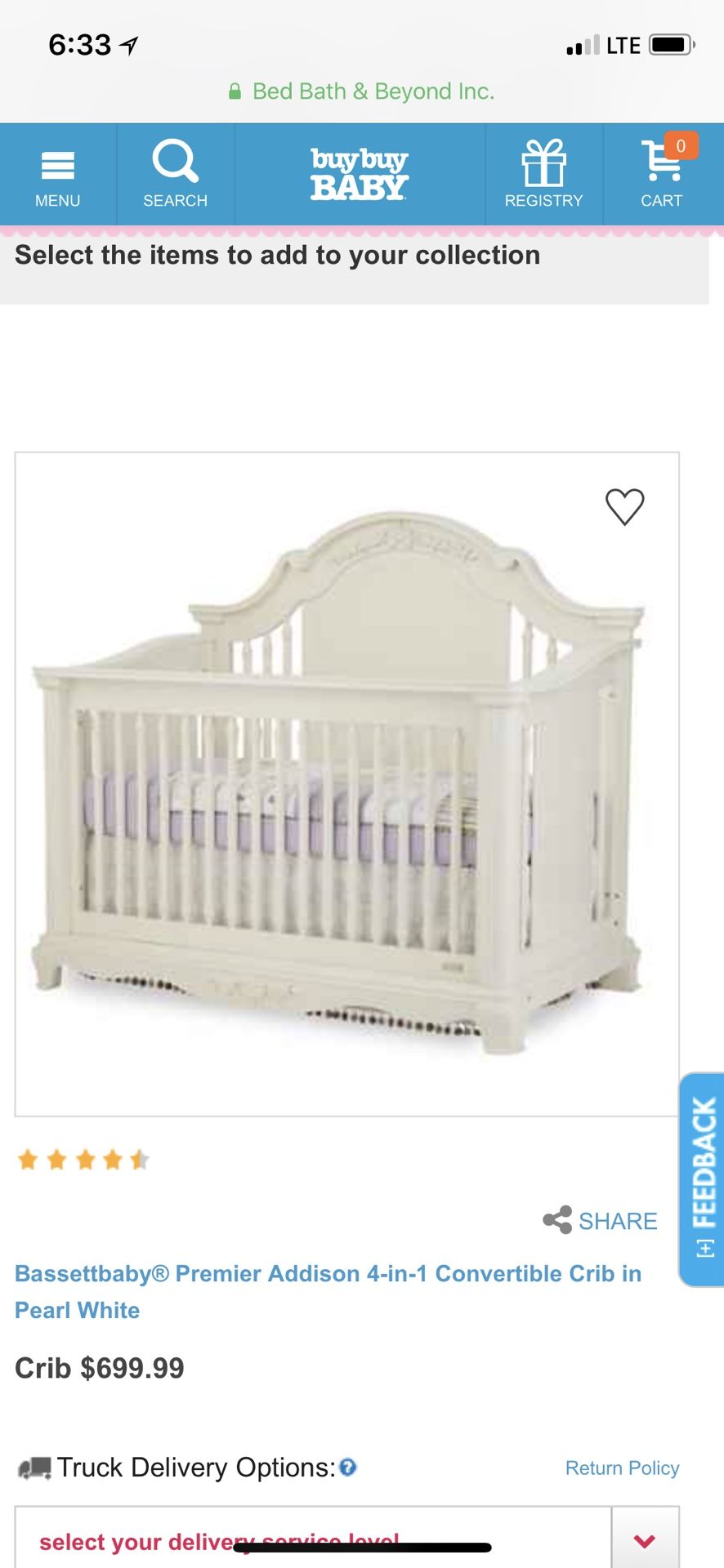Share this crib product
This screenshot has width=724, height=1568.
point(601,1221)
